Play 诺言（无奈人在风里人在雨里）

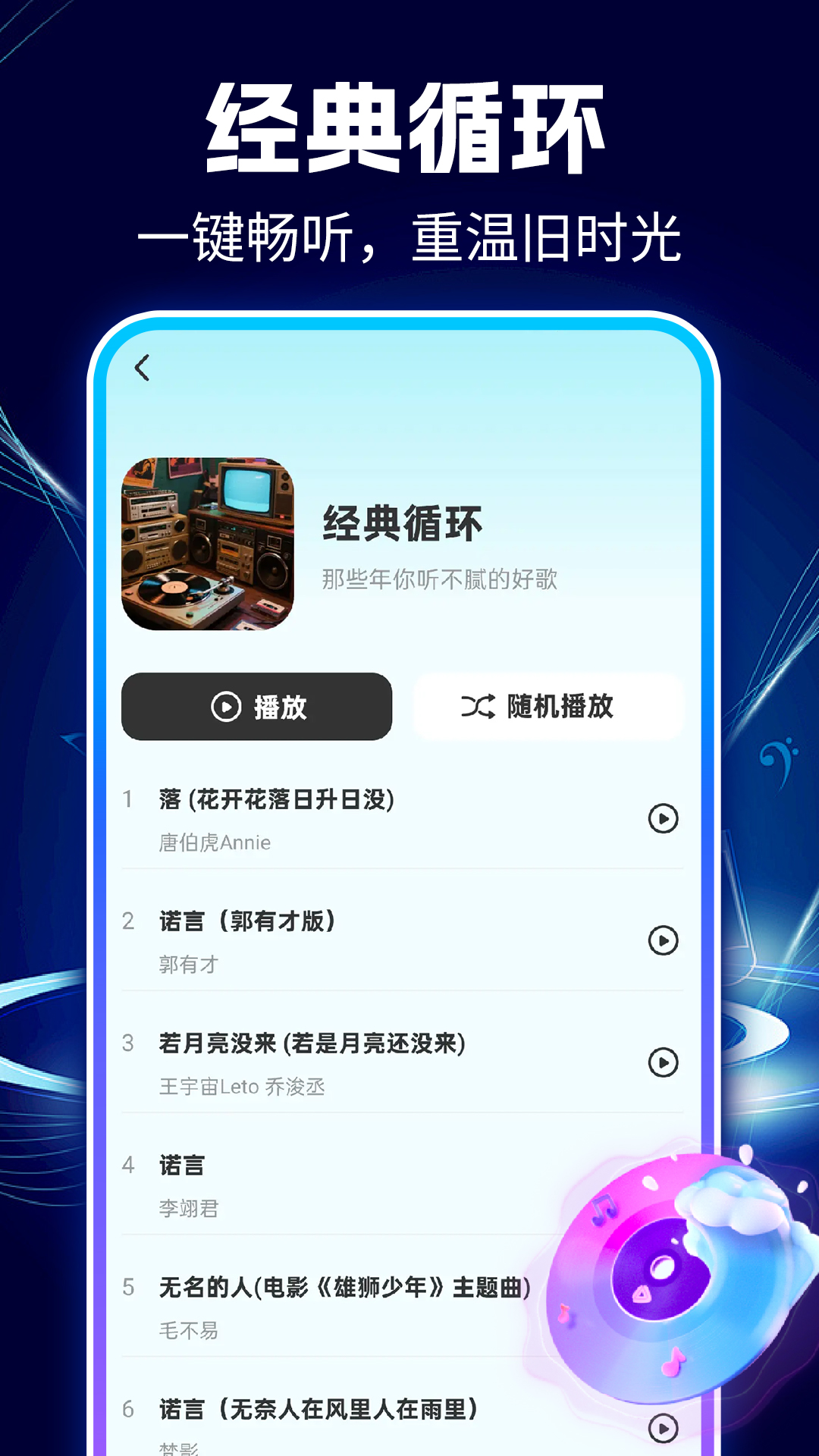tap(663, 1429)
